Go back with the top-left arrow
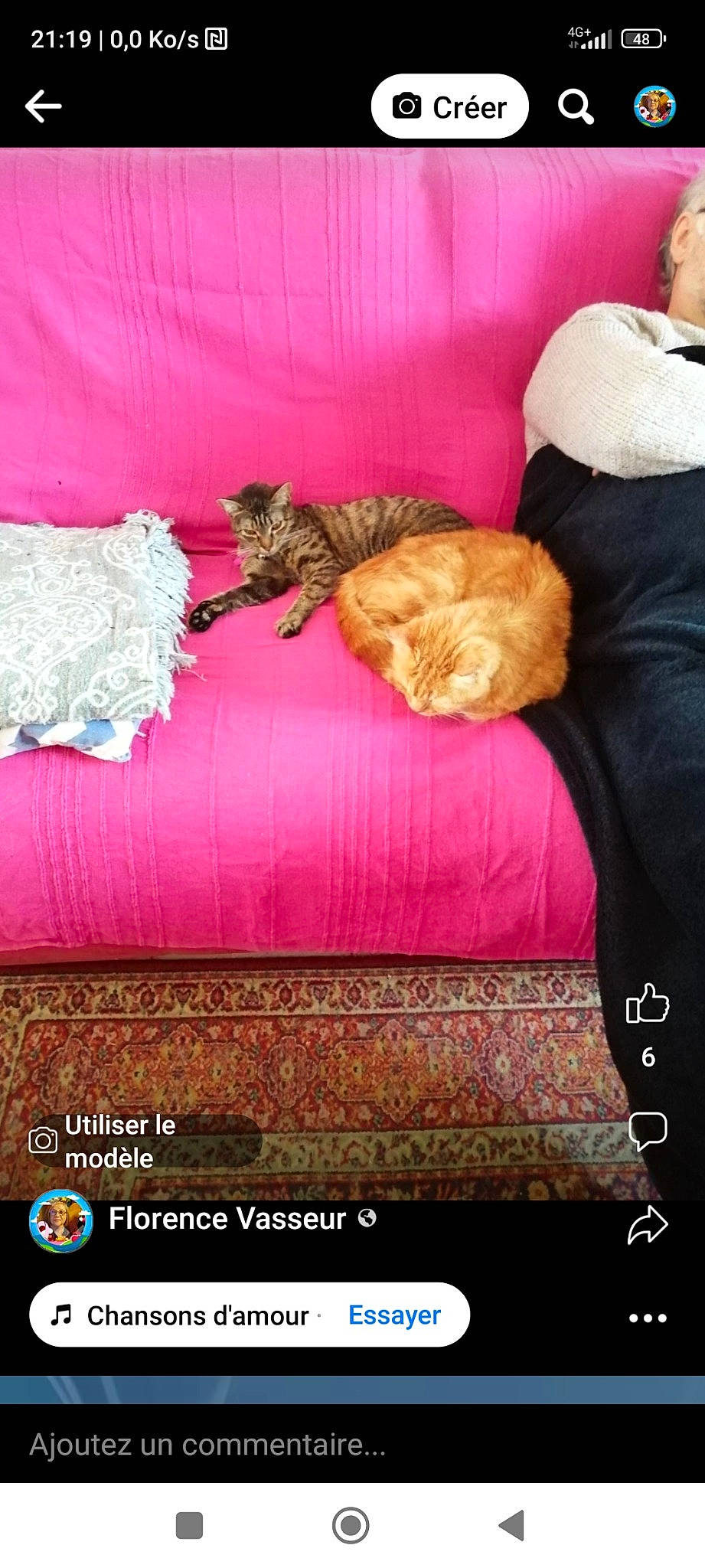The image size is (705, 1568). pos(44,106)
